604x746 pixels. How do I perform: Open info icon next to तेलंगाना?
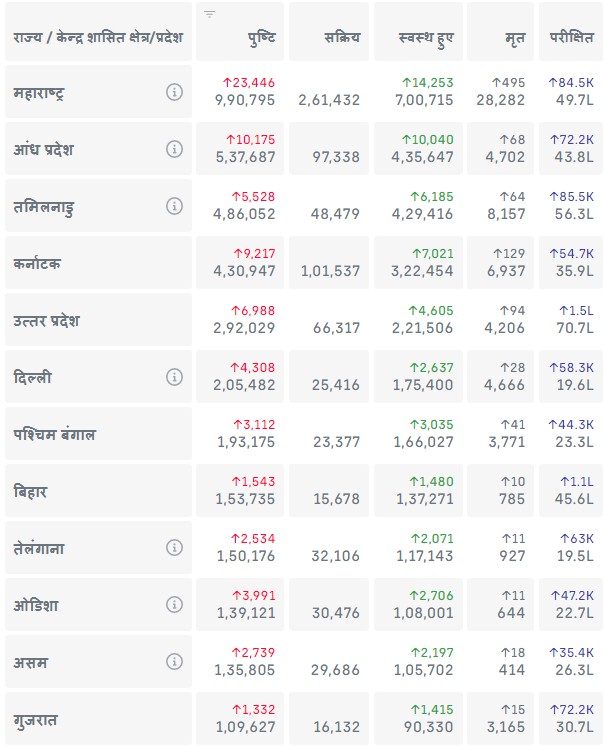click(x=174, y=548)
